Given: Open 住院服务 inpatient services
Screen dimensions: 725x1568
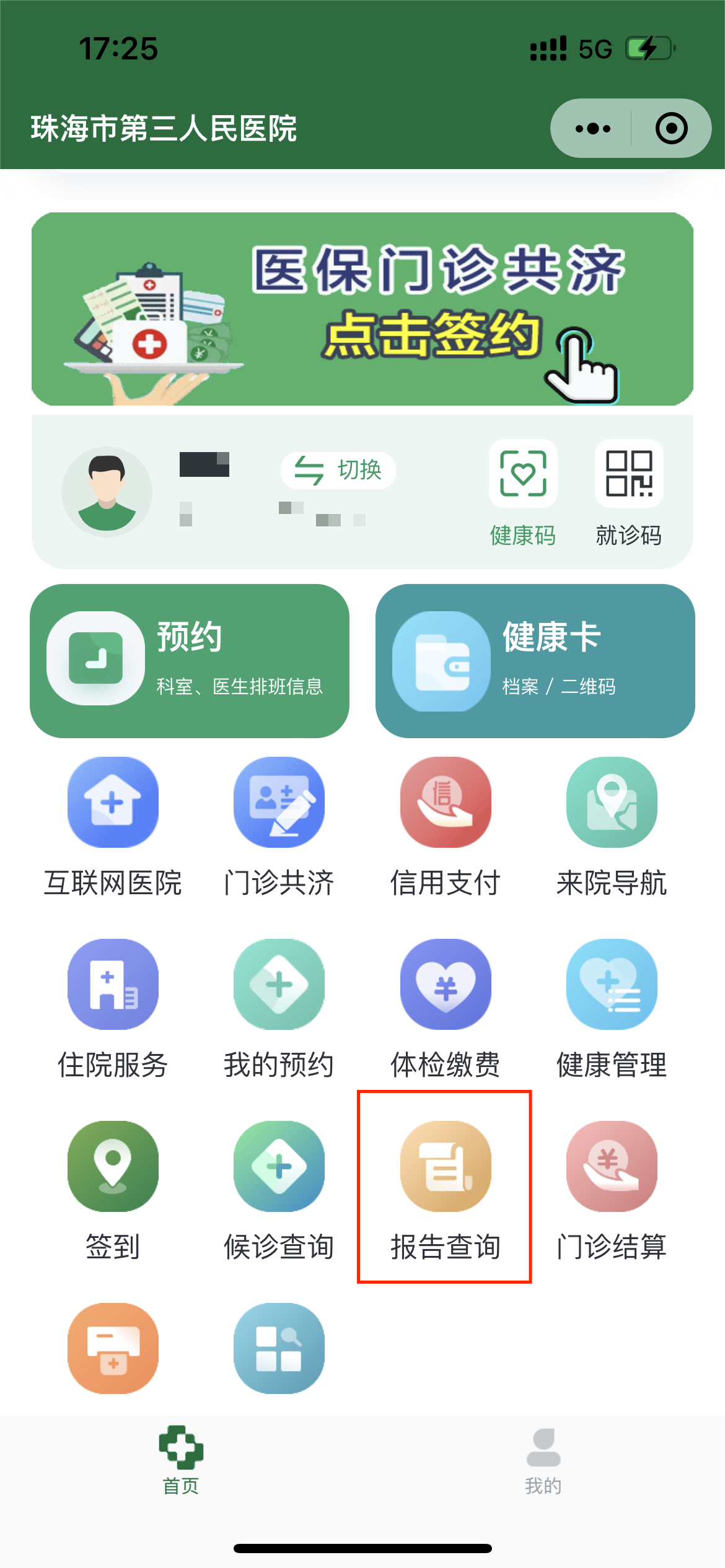Looking at the screenshot, I should click(x=113, y=1009).
